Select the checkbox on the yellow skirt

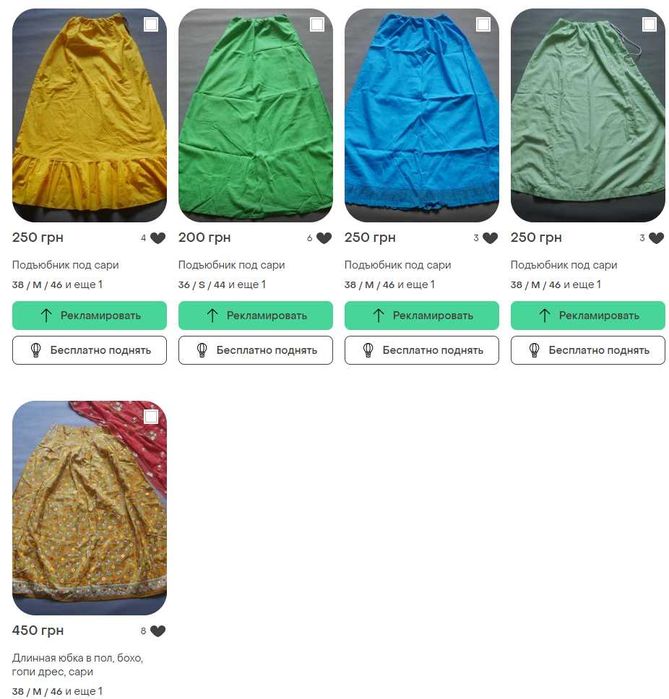[x=151, y=24]
